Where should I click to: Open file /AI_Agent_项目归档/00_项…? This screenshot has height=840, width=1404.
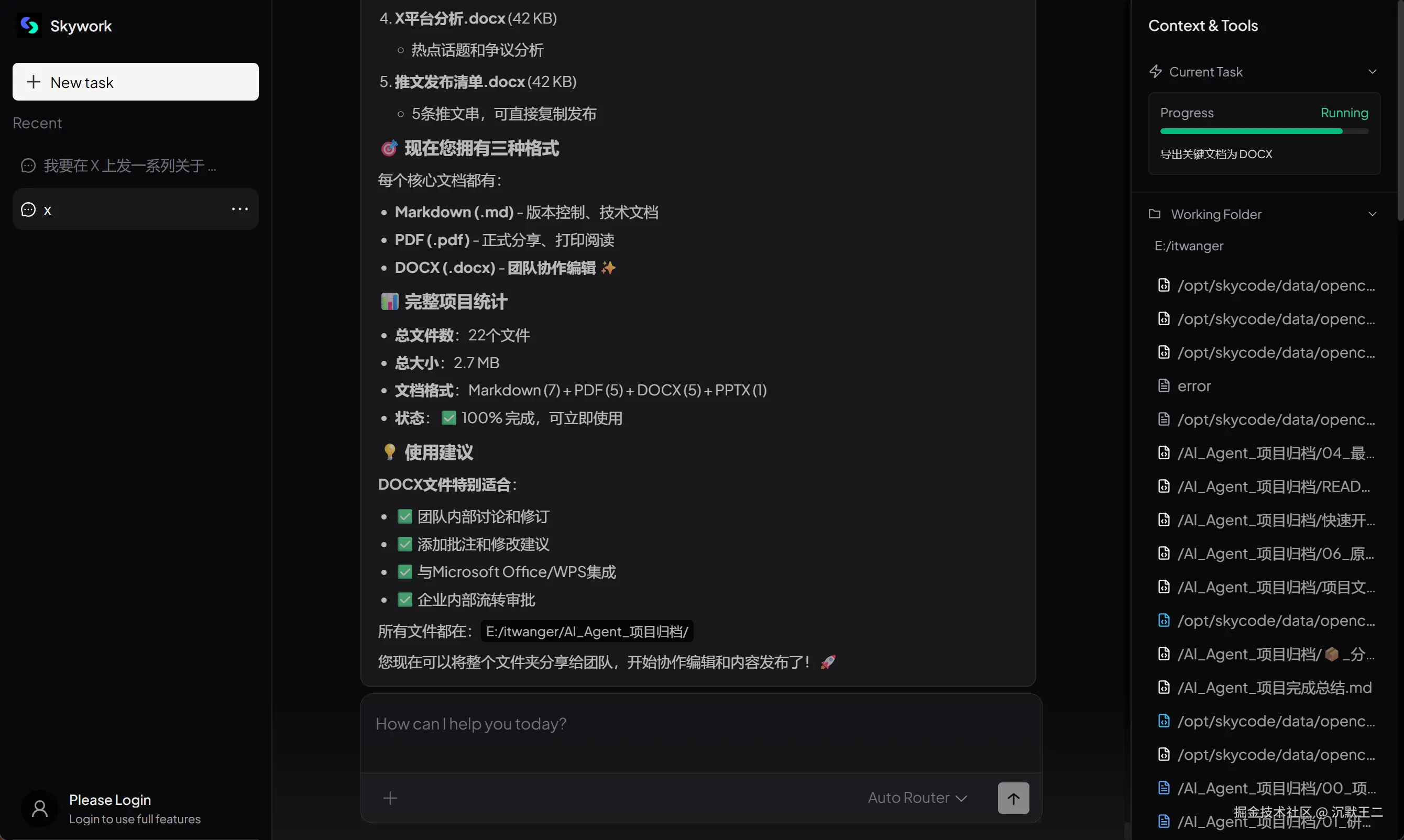tap(1275, 788)
